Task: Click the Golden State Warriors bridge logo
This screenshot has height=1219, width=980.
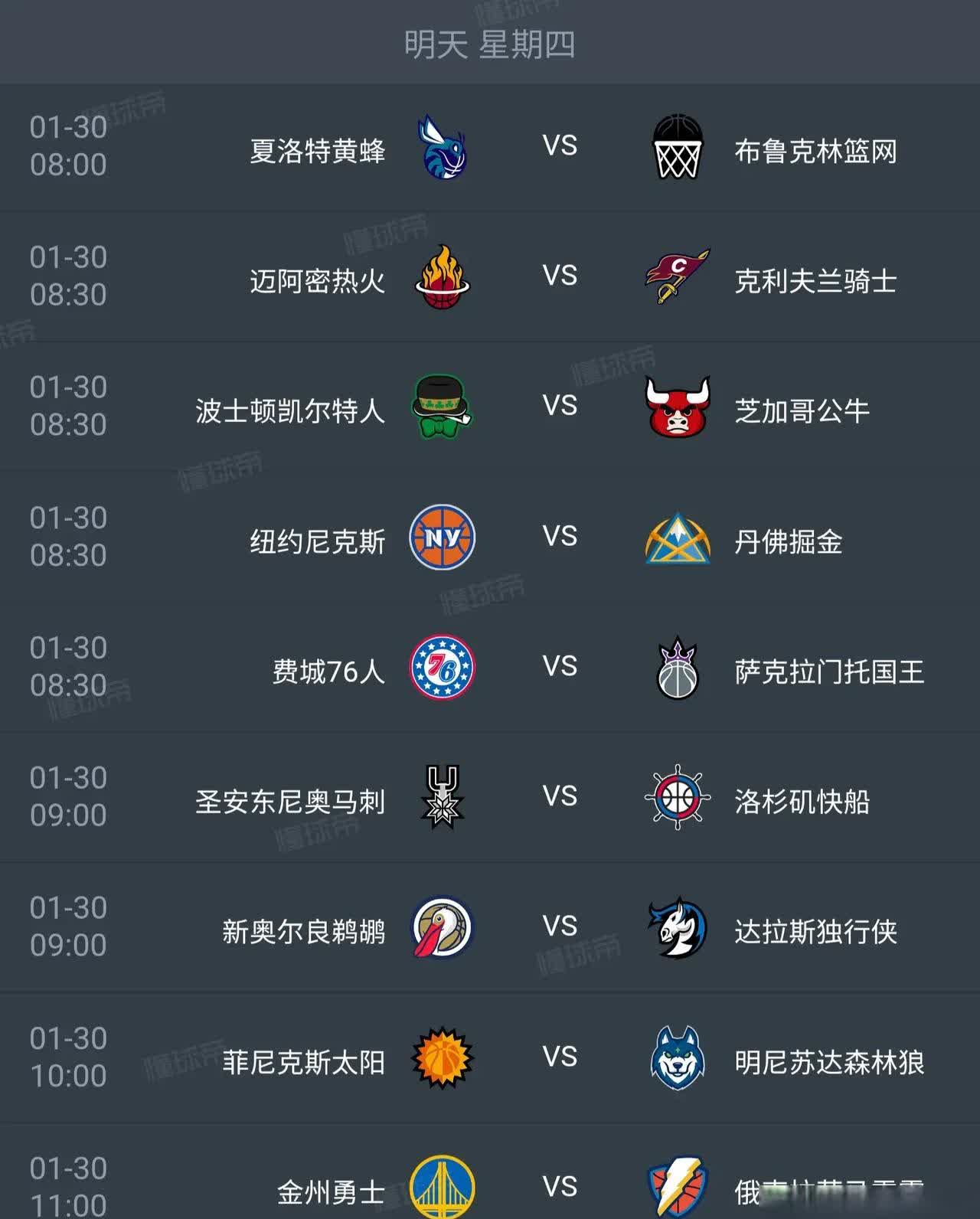Action: click(x=443, y=1187)
